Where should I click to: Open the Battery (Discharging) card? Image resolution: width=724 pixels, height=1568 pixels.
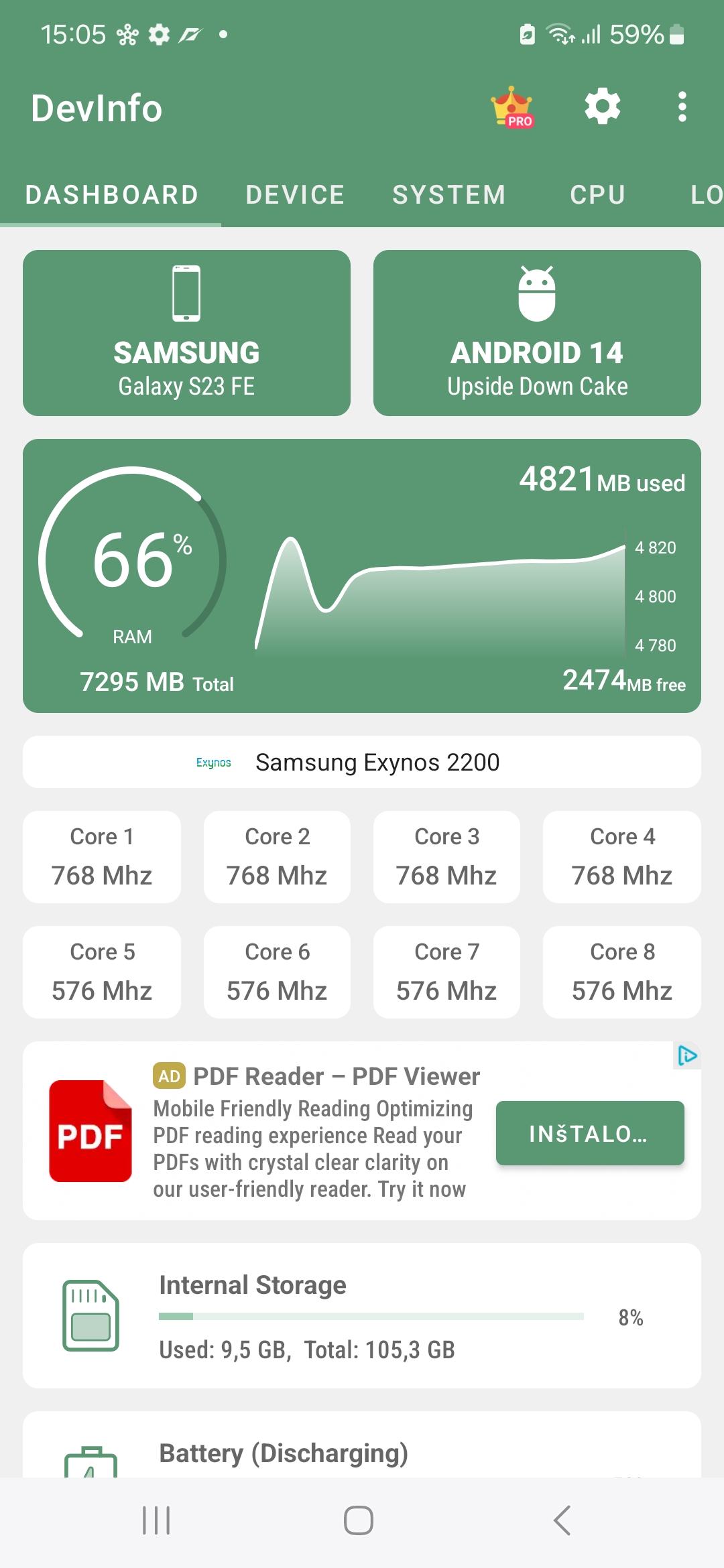point(362,1451)
